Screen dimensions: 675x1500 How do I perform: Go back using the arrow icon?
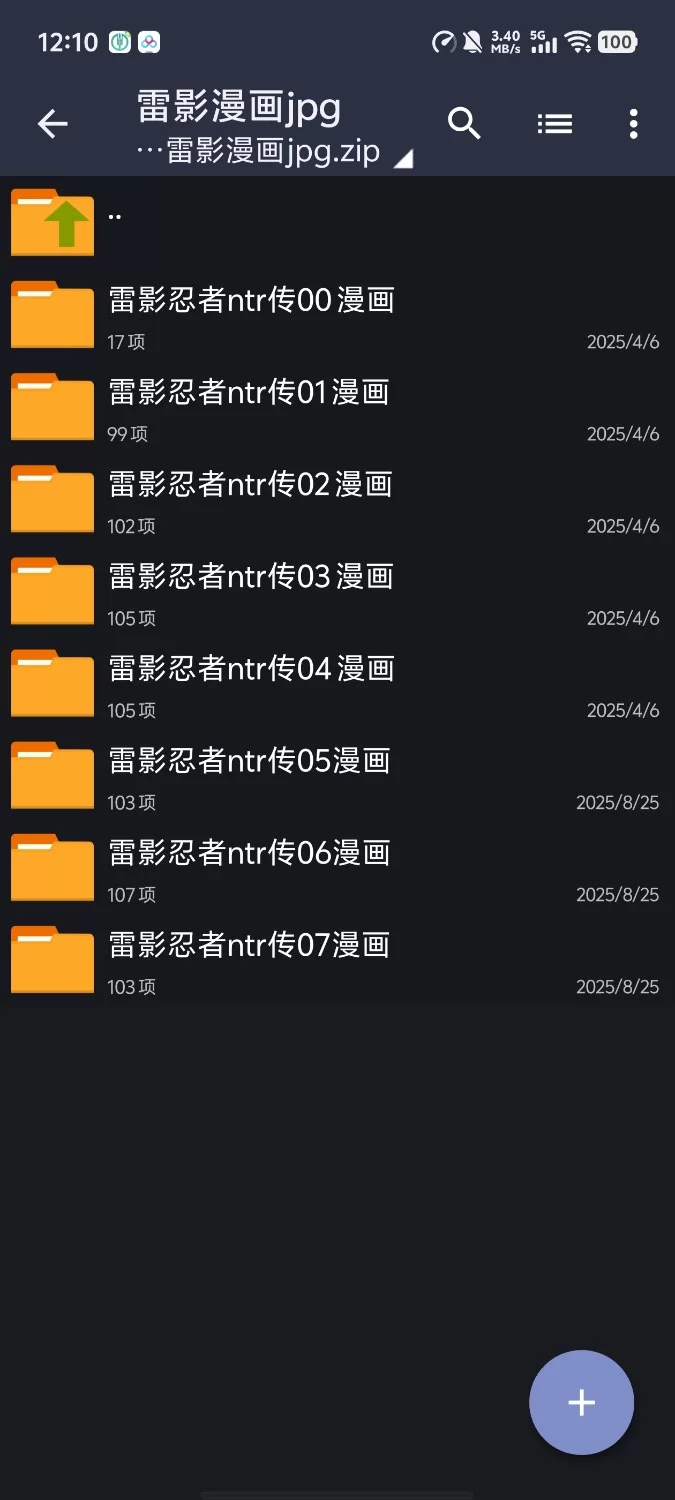coord(52,124)
